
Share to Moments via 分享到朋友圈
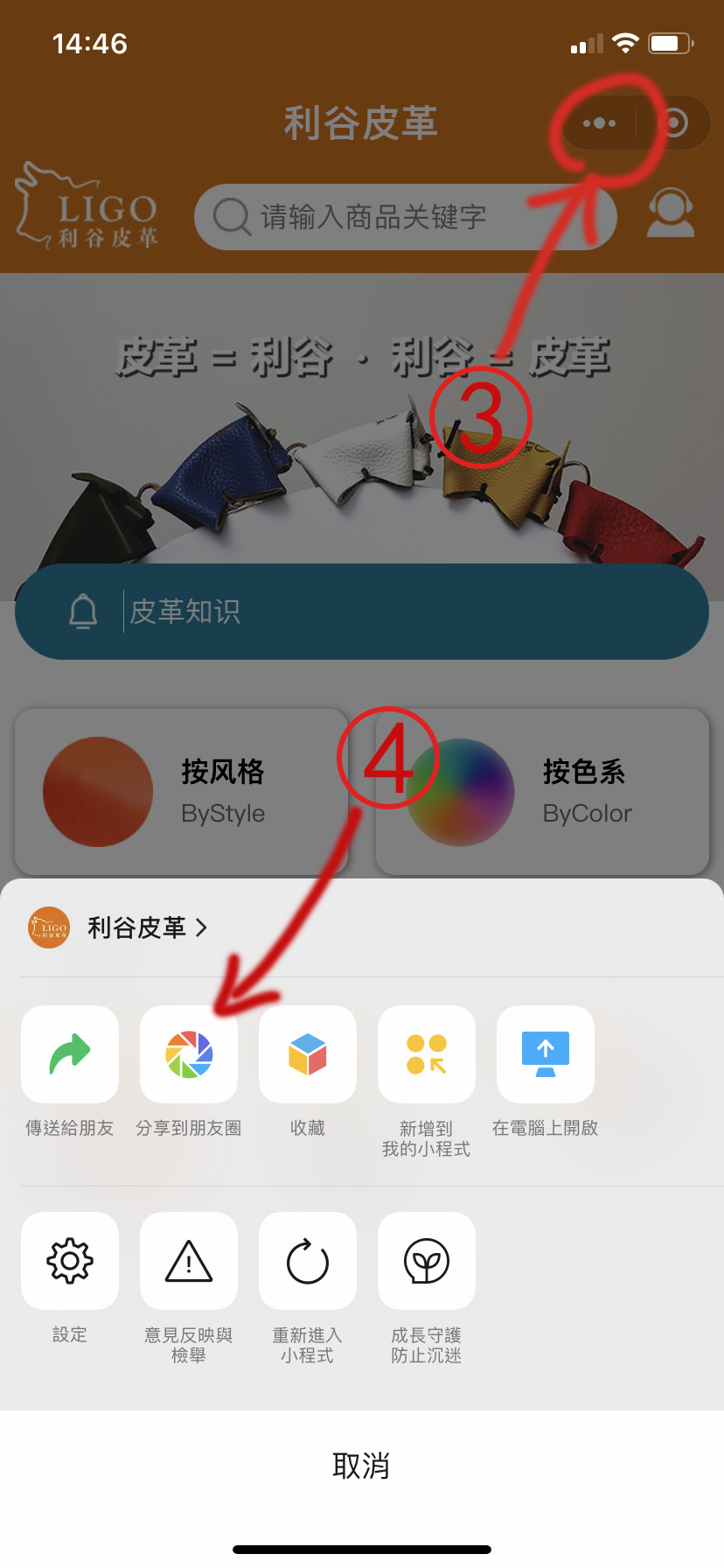pos(189,1054)
